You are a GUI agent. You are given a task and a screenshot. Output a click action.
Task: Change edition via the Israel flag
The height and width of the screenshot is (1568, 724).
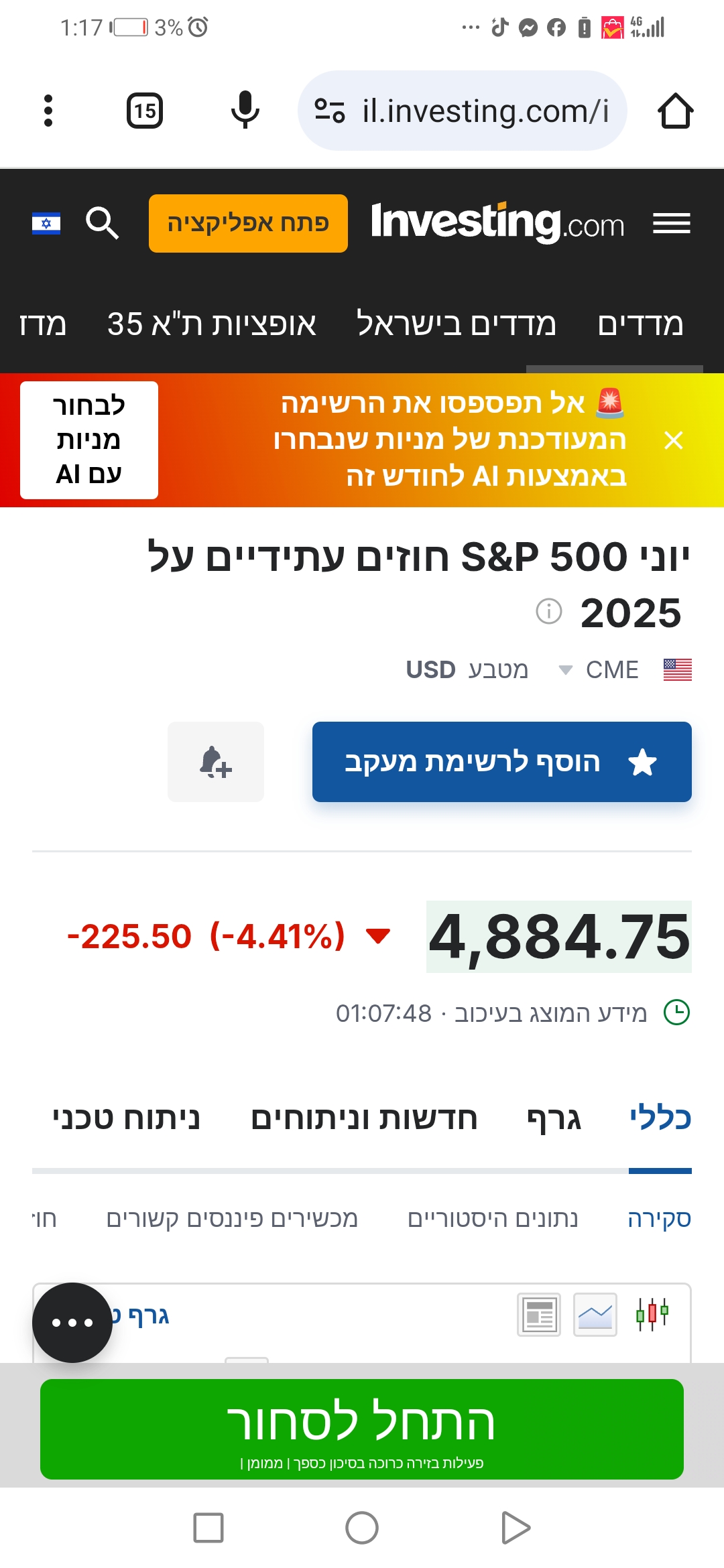pos(46,223)
